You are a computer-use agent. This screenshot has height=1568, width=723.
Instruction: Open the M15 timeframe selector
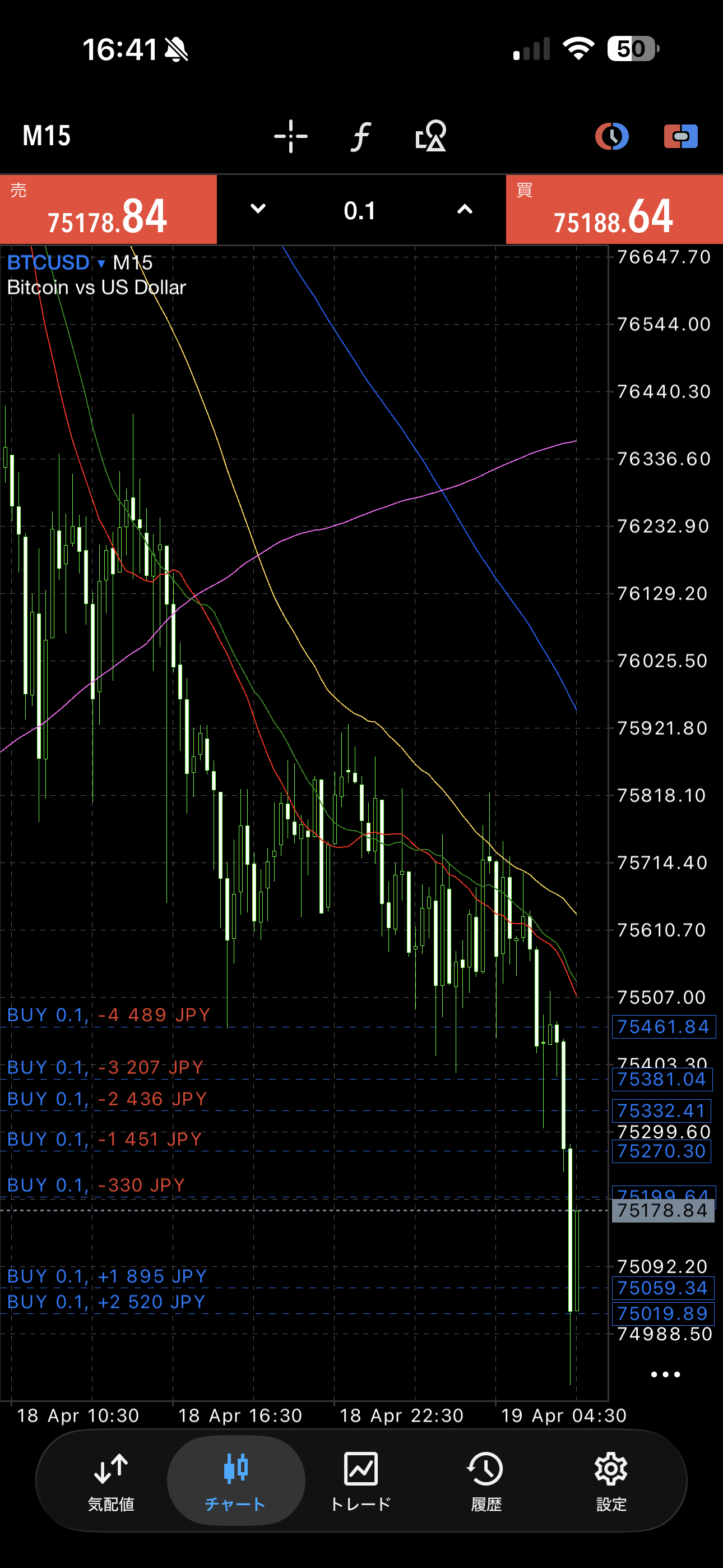[47, 136]
